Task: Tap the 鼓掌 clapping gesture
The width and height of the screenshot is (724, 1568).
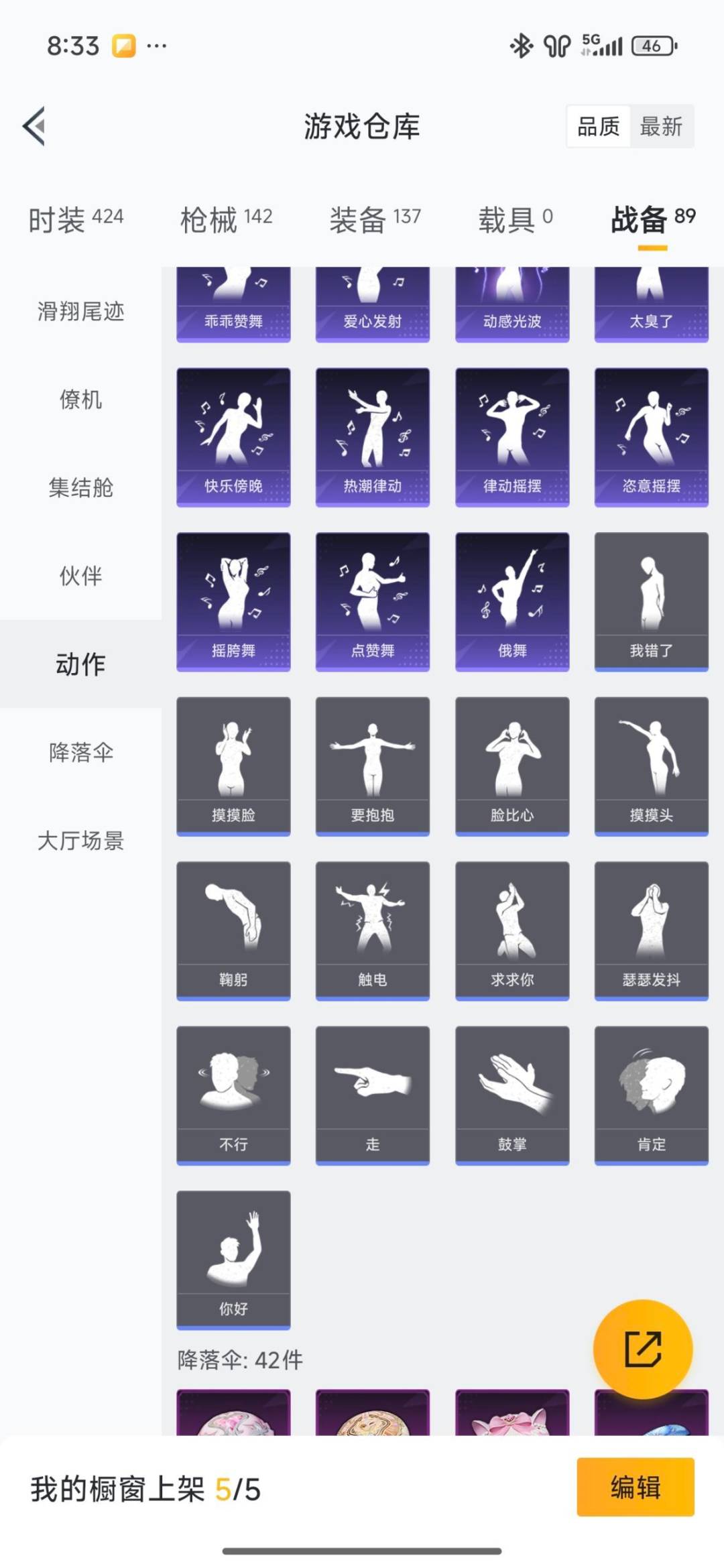Action: [x=511, y=1093]
